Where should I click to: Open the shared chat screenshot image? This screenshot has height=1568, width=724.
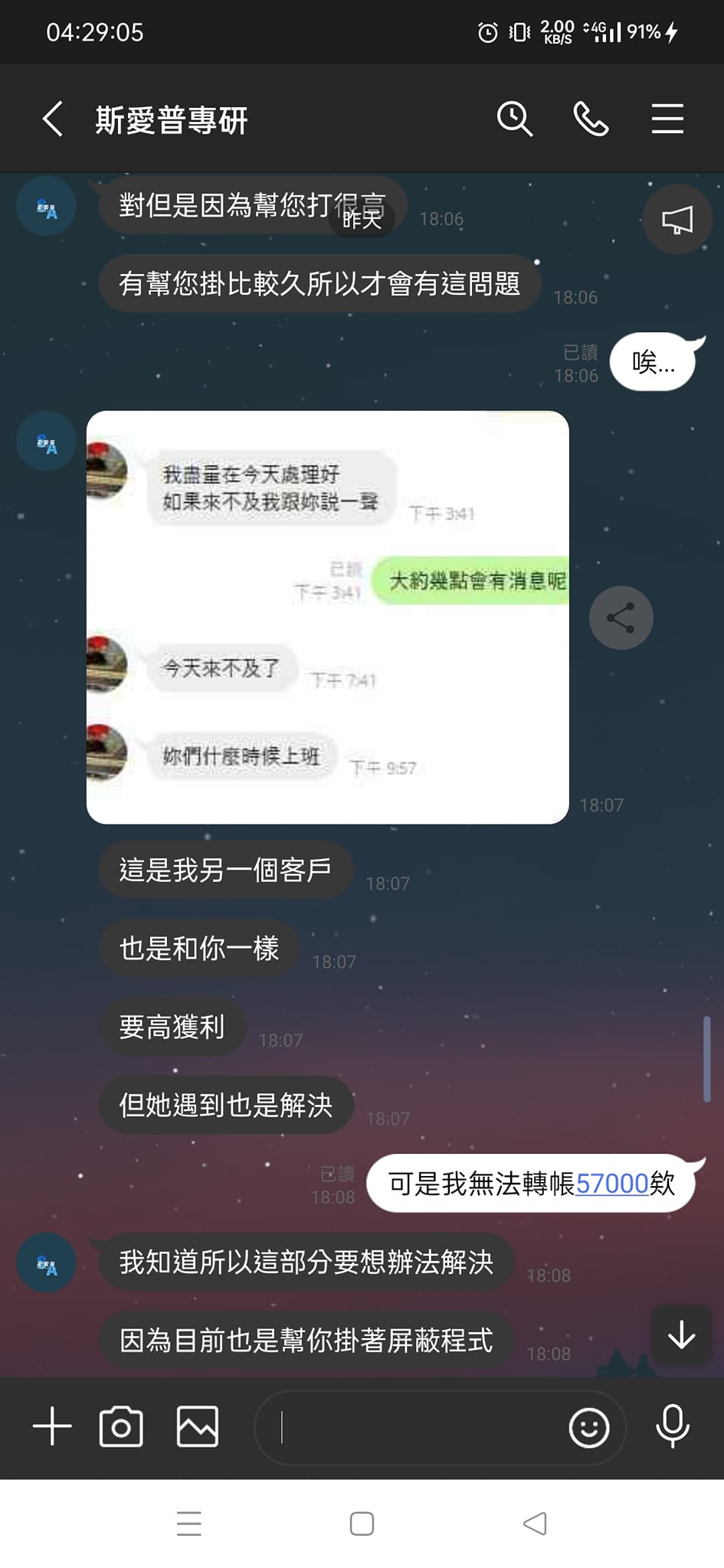click(327, 617)
